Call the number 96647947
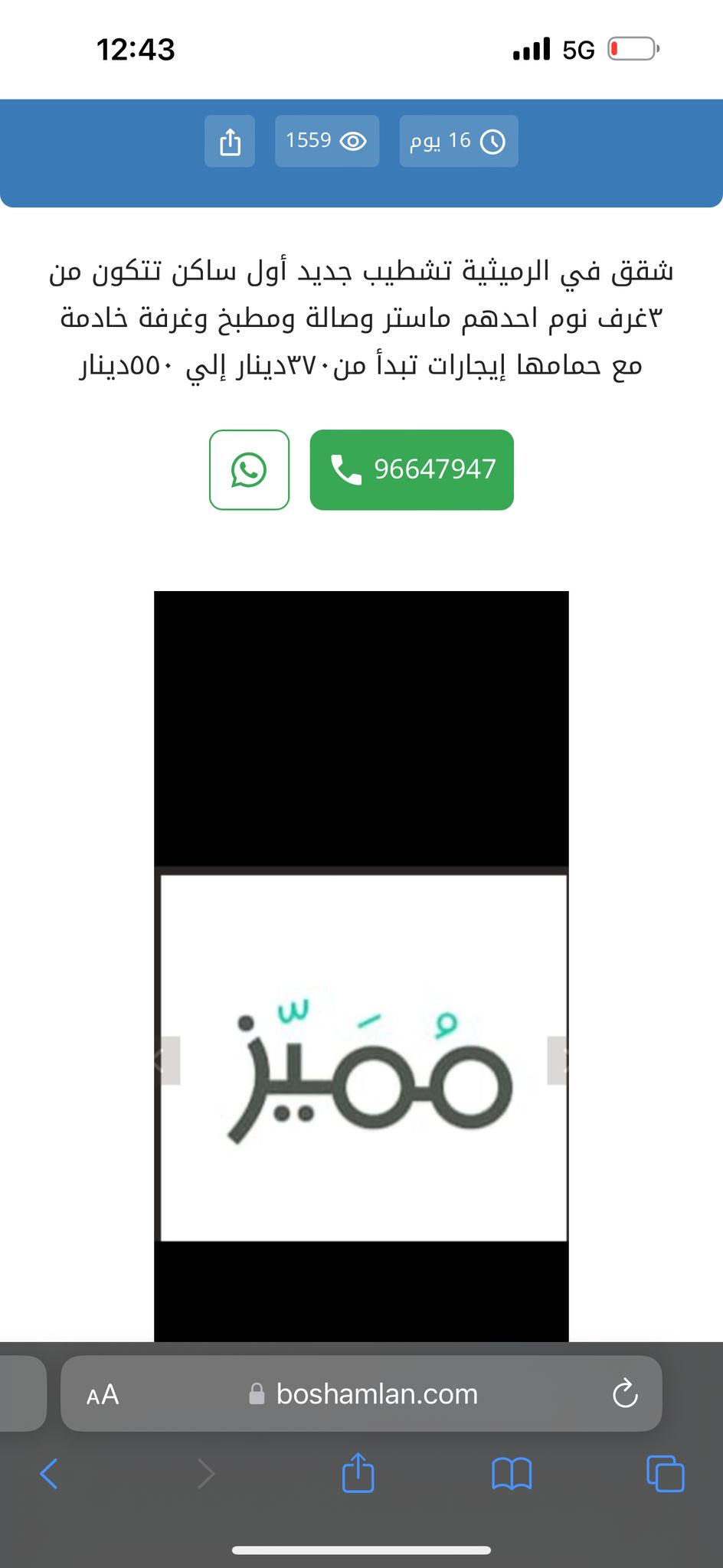The width and height of the screenshot is (723, 1568). pyautogui.click(x=412, y=469)
